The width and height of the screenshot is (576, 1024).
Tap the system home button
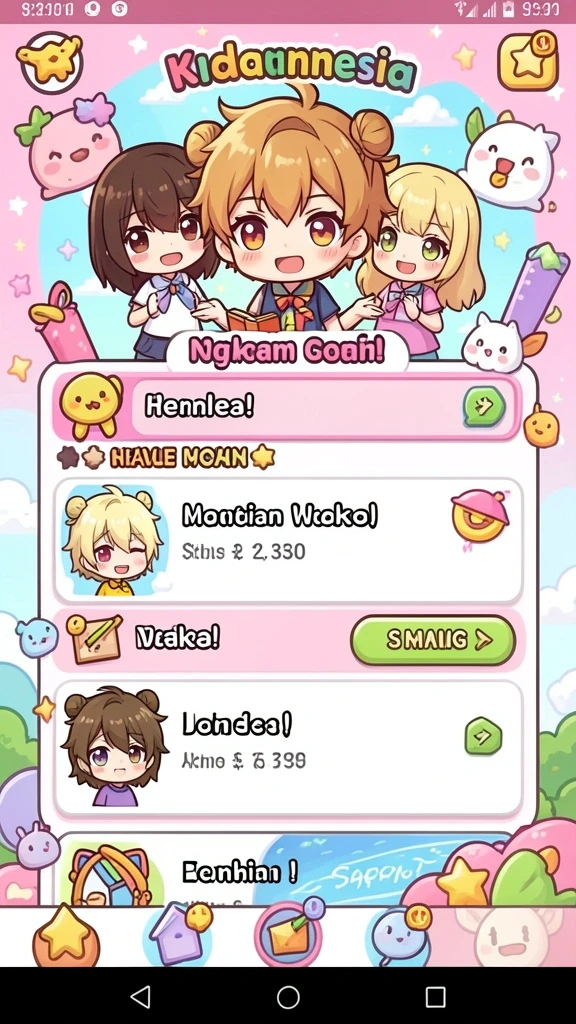pos(288,997)
